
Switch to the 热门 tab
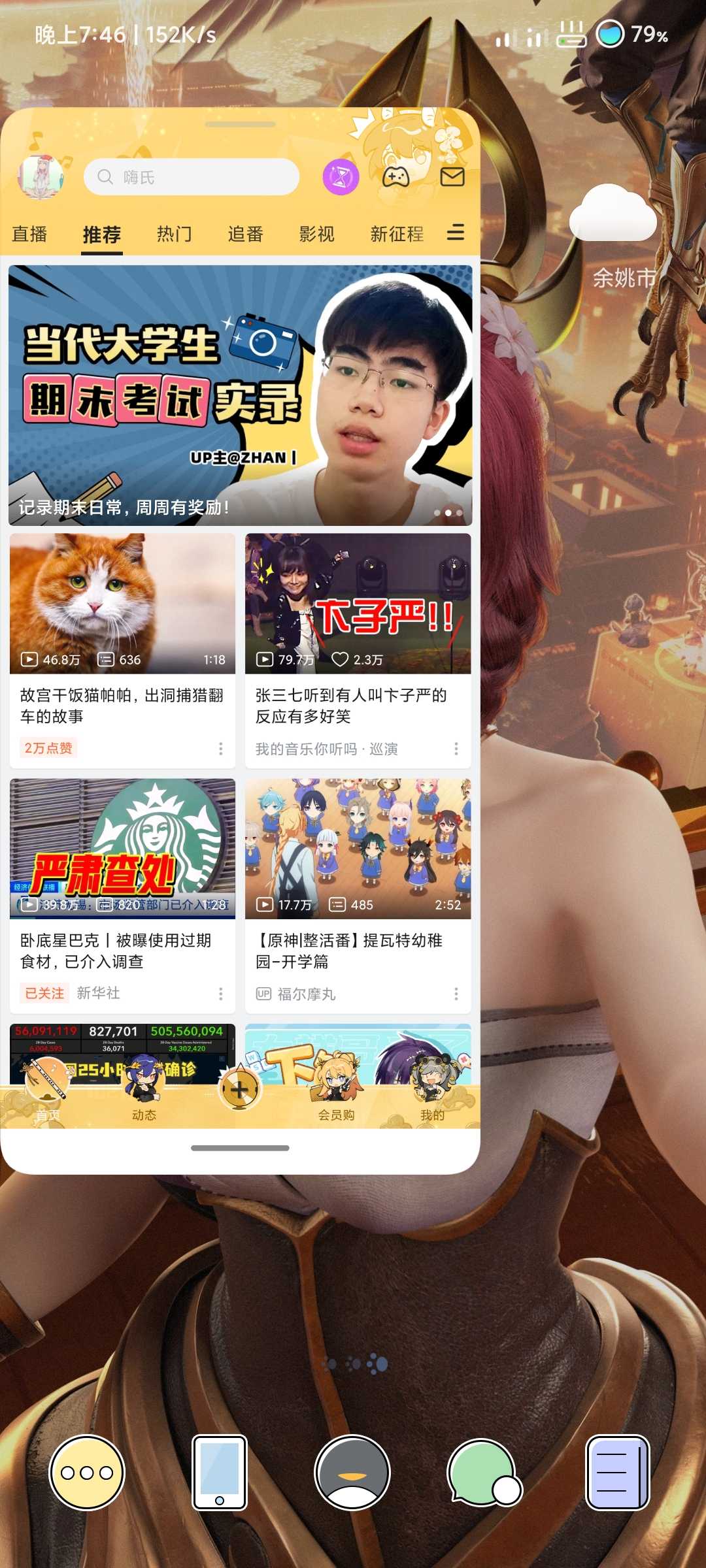(x=175, y=234)
